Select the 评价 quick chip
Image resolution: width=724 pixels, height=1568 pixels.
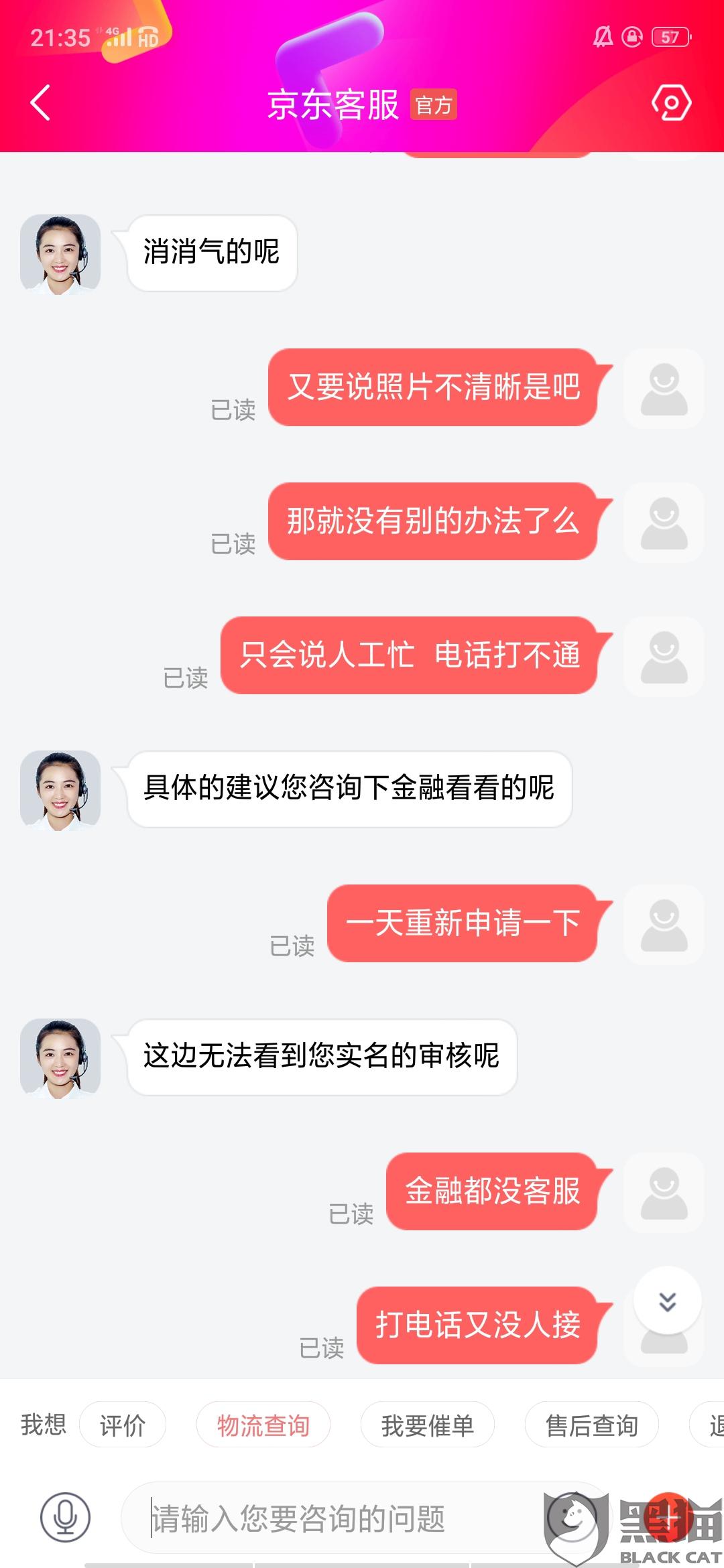pos(123,1425)
